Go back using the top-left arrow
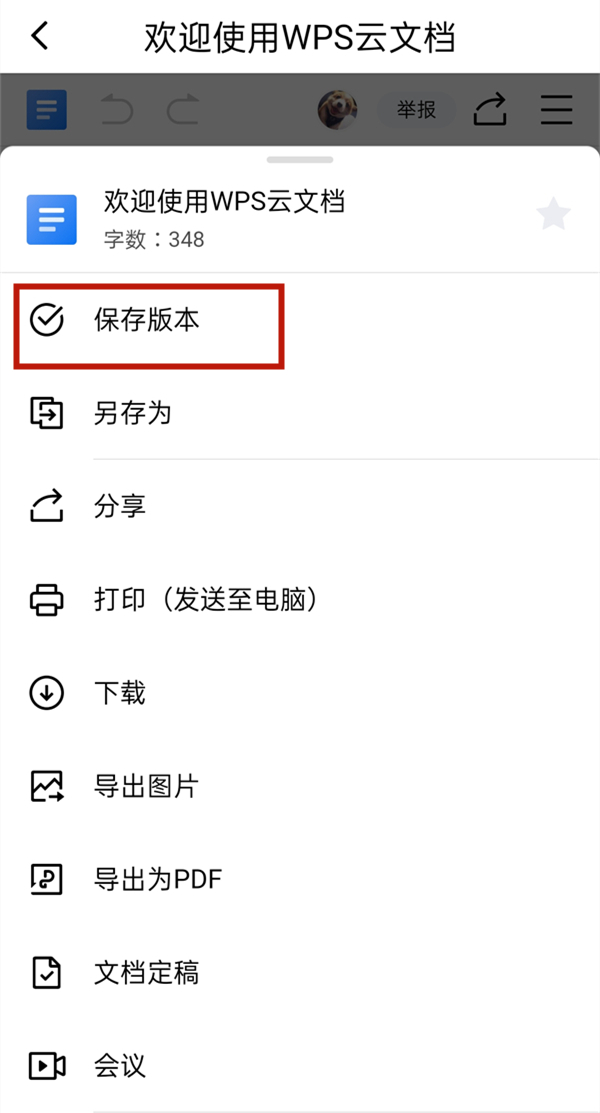600x1113 pixels. (40, 37)
